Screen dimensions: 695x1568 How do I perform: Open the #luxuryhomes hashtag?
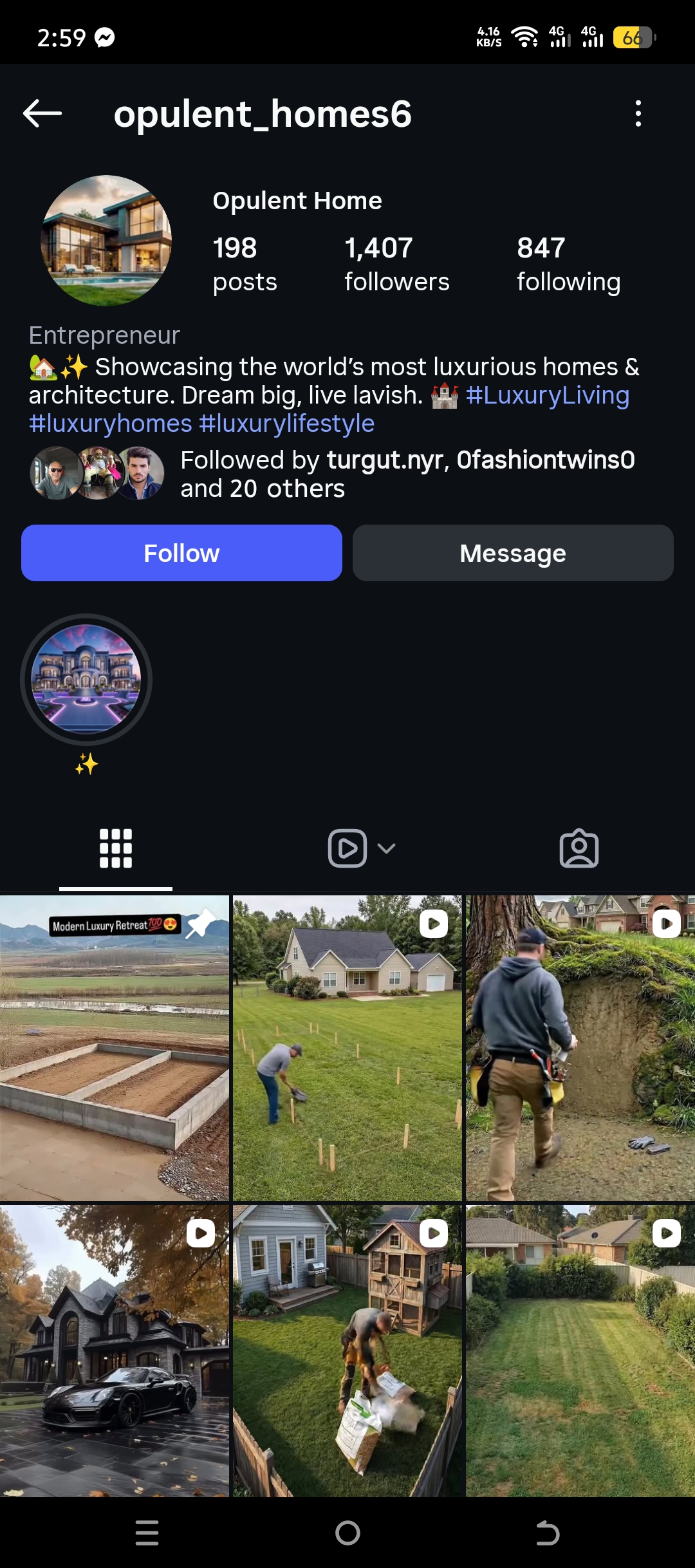(111, 424)
